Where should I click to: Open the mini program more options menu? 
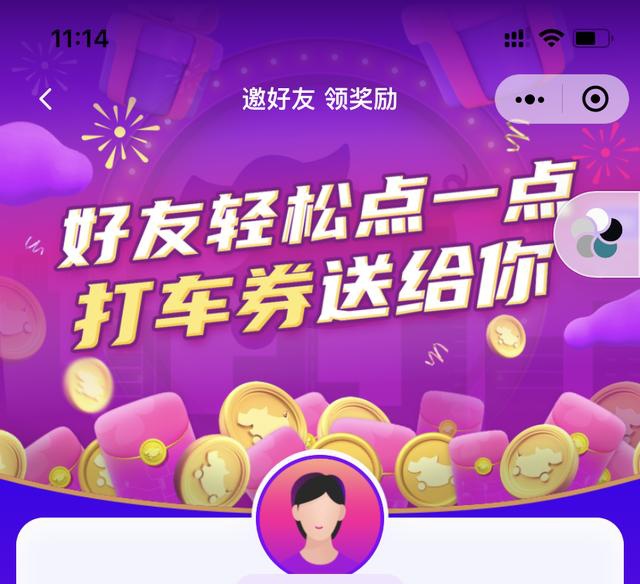click(528, 100)
